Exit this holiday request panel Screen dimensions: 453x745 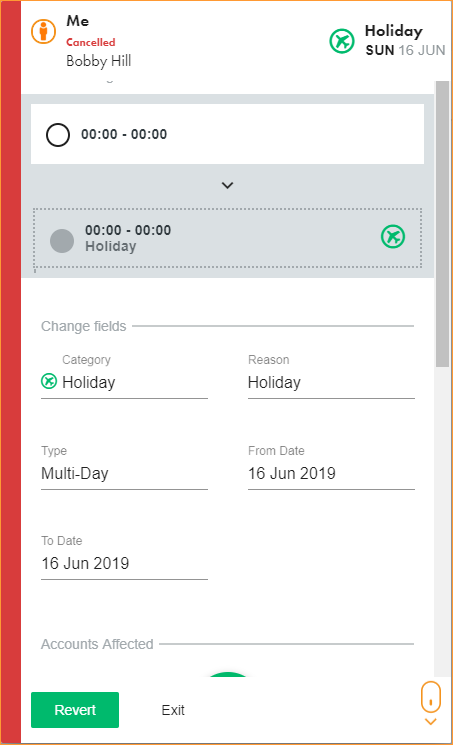pyautogui.click(x=173, y=710)
